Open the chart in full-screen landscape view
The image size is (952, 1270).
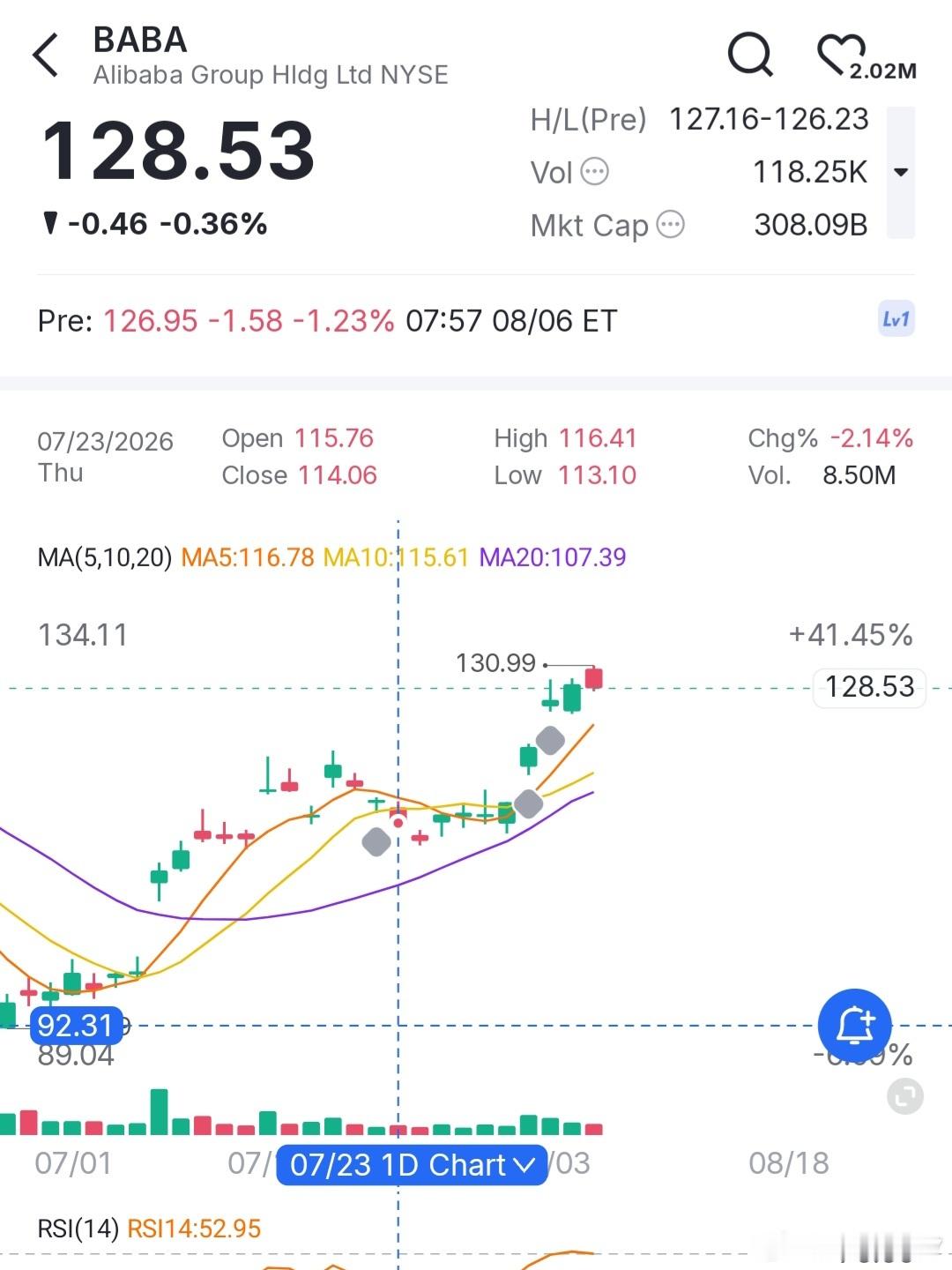[904, 1096]
